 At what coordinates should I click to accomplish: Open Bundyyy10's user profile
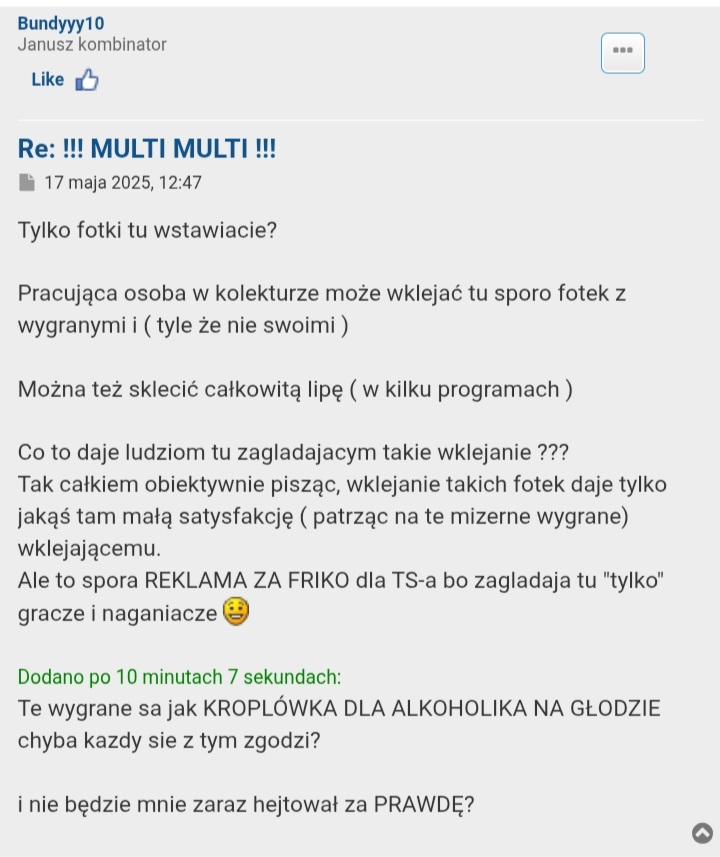(60, 23)
